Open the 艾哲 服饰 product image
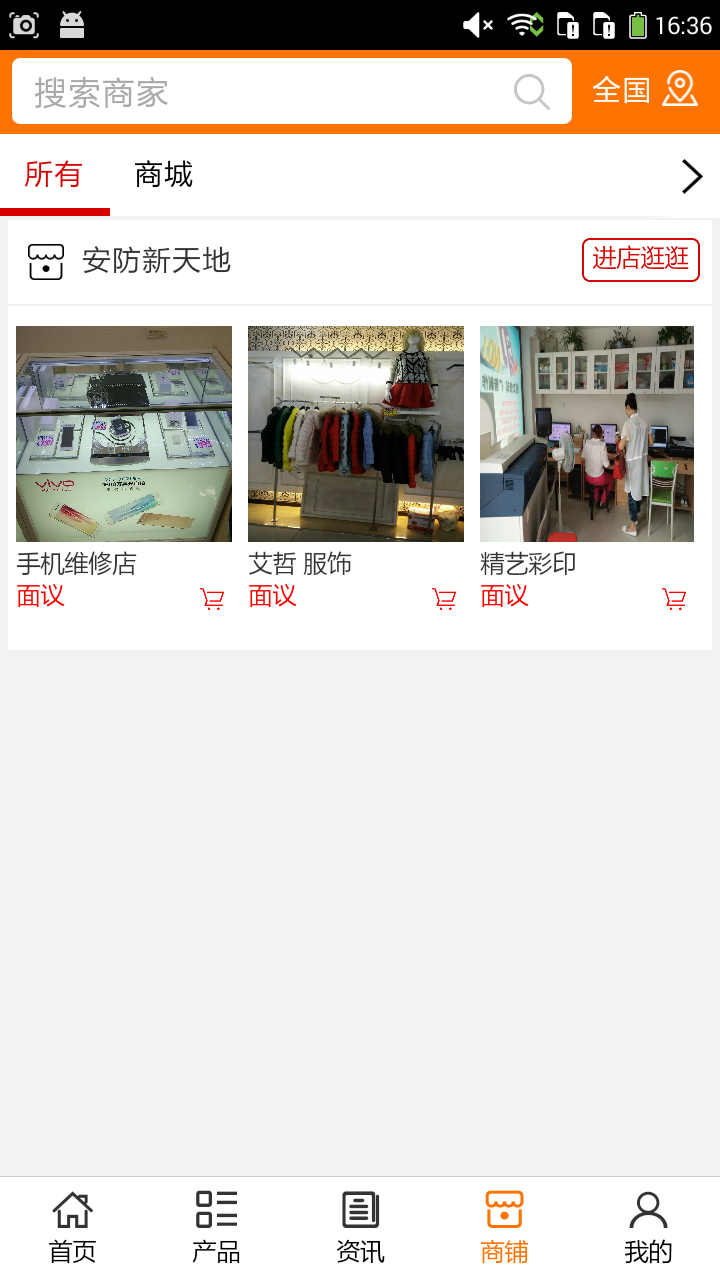Image resolution: width=720 pixels, height=1280 pixels. pyautogui.click(x=356, y=434)
